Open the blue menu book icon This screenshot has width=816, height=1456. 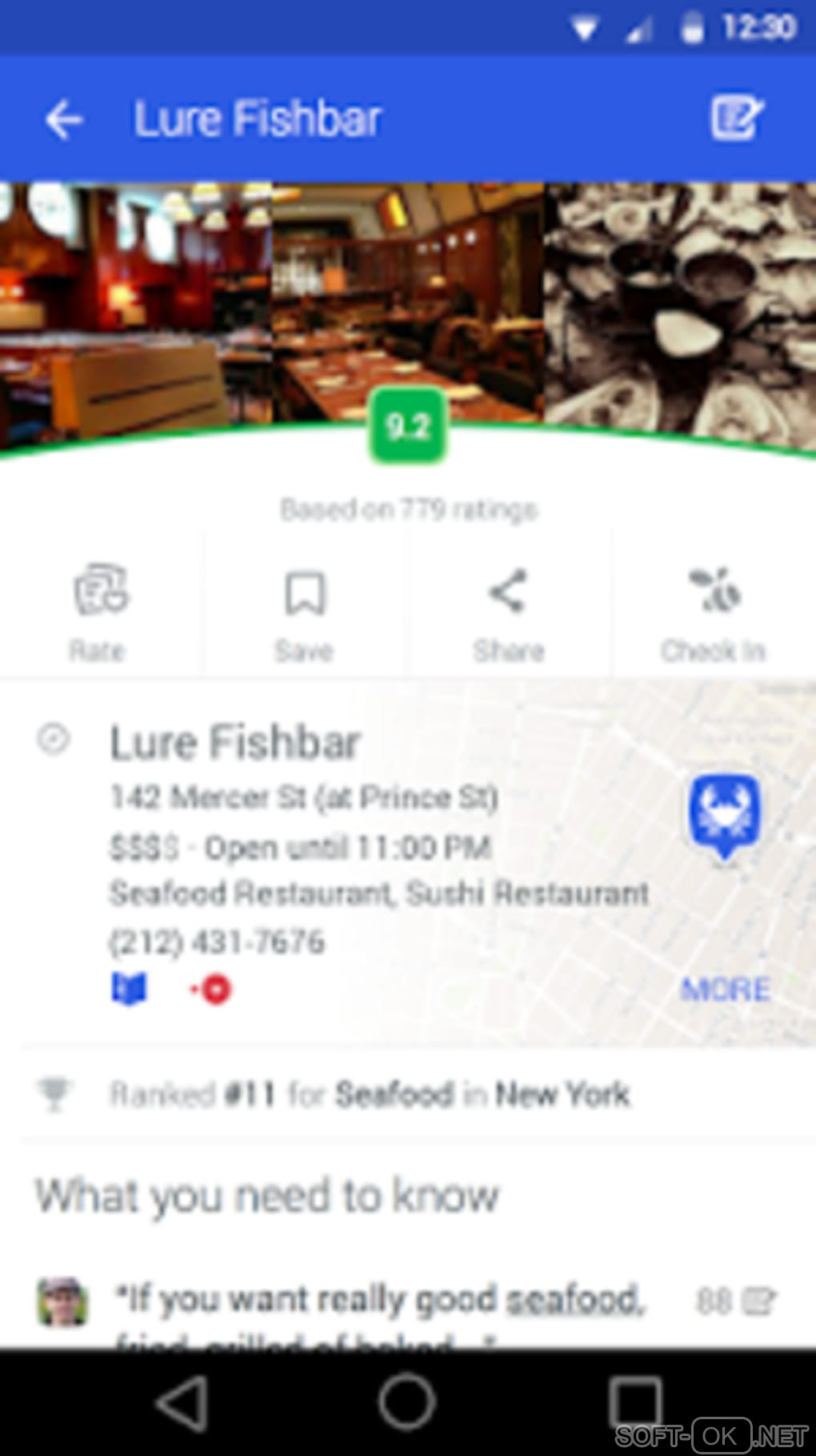coord(129,989)
